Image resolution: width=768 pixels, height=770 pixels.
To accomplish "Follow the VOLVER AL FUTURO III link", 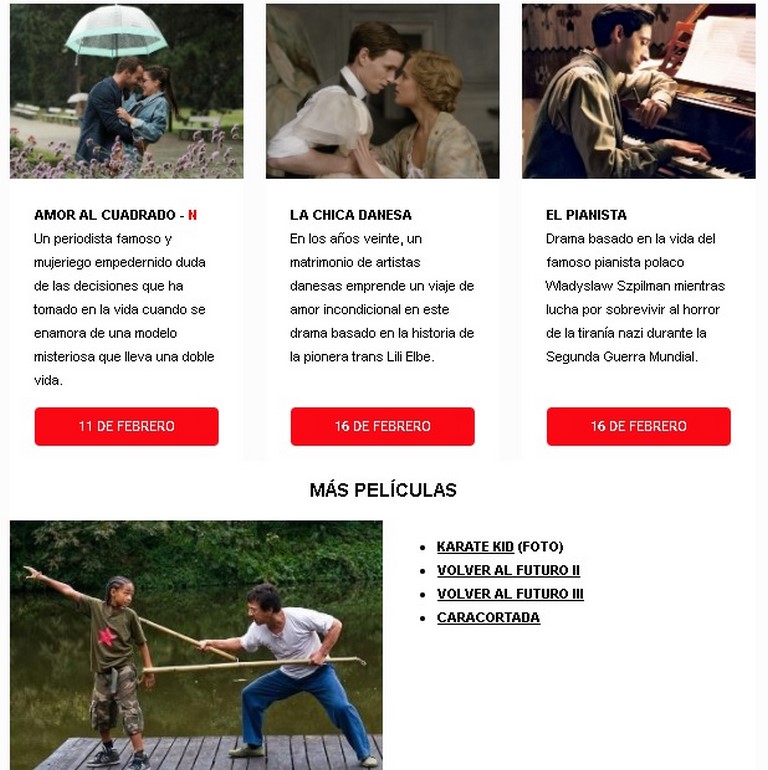I will (510, 594).
